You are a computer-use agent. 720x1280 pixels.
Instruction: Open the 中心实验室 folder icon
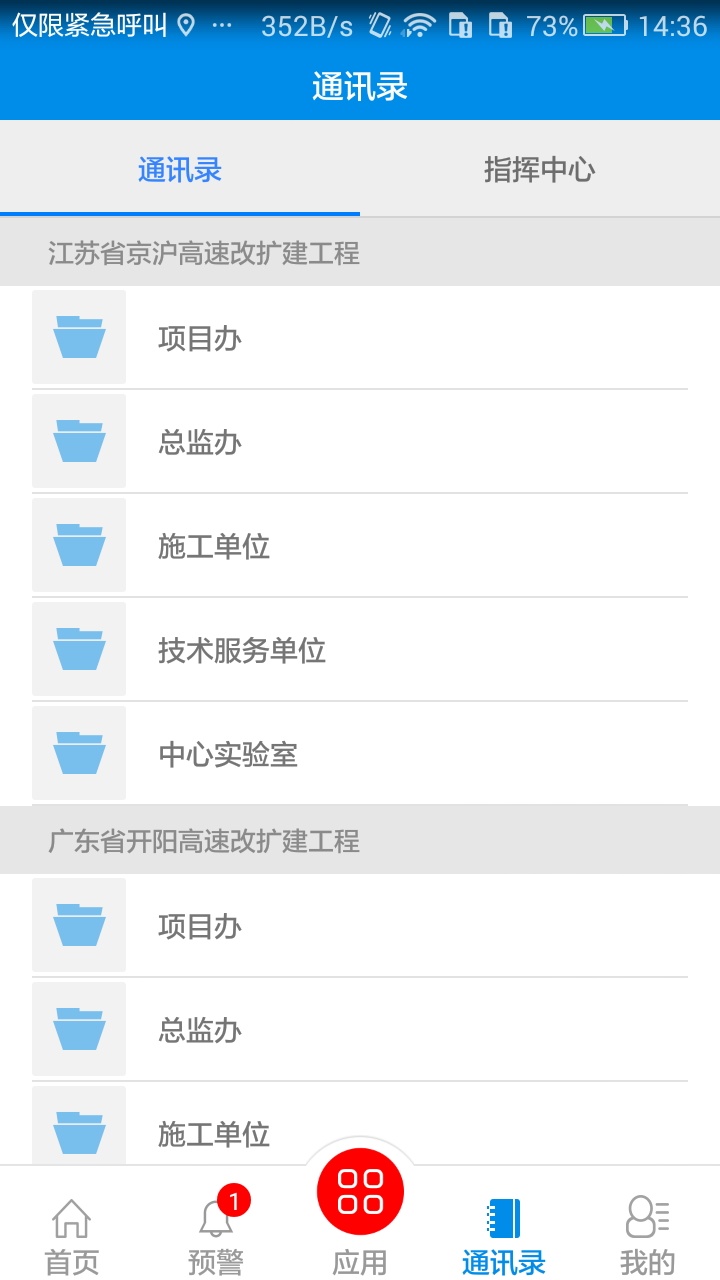79,753
